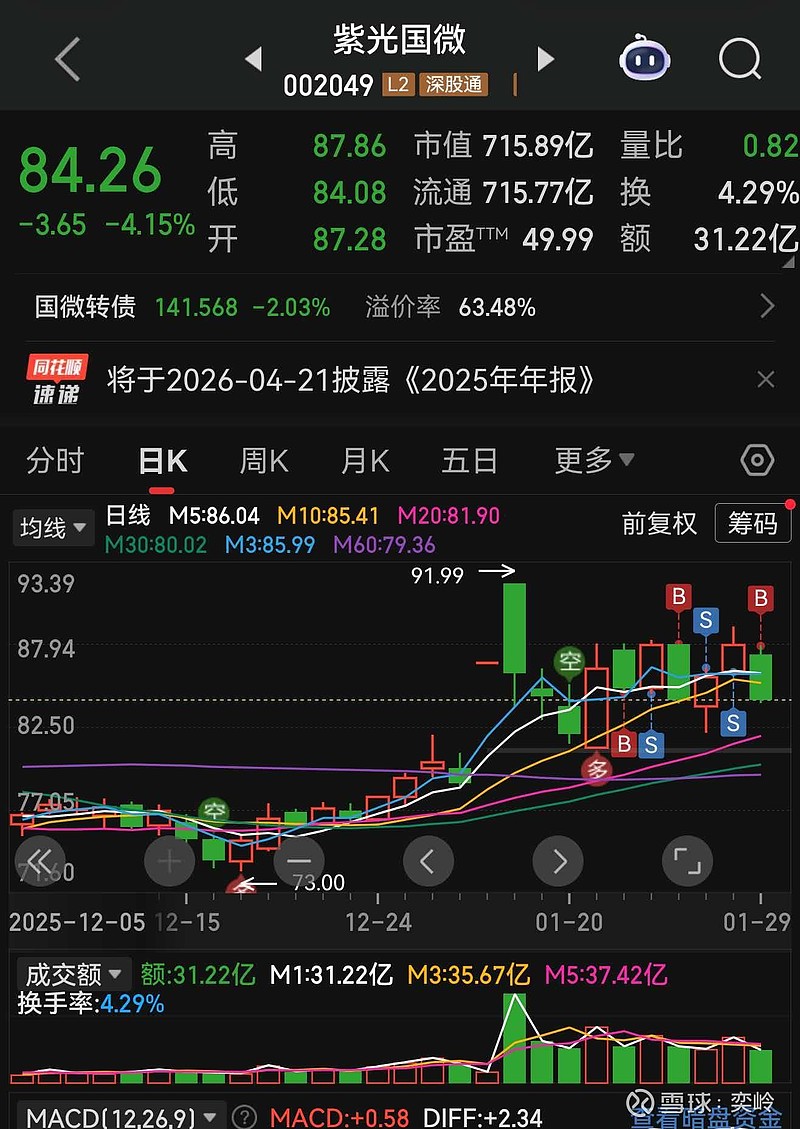Viewport: 800px width, 1129px height.
Task: Change the 前复权 adjustment setting
Action: (x=659, y=524)
